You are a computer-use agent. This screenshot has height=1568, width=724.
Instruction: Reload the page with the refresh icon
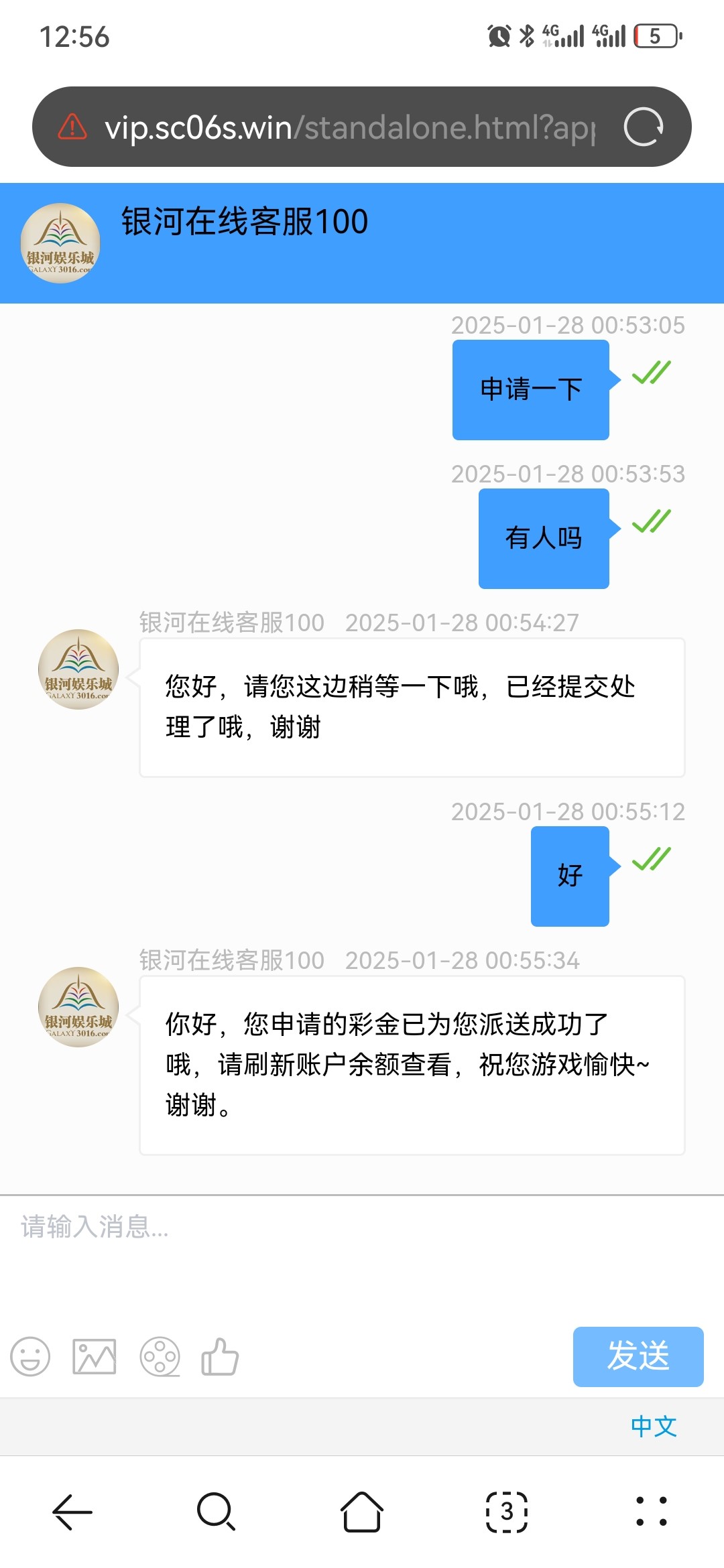coord(644,127)
